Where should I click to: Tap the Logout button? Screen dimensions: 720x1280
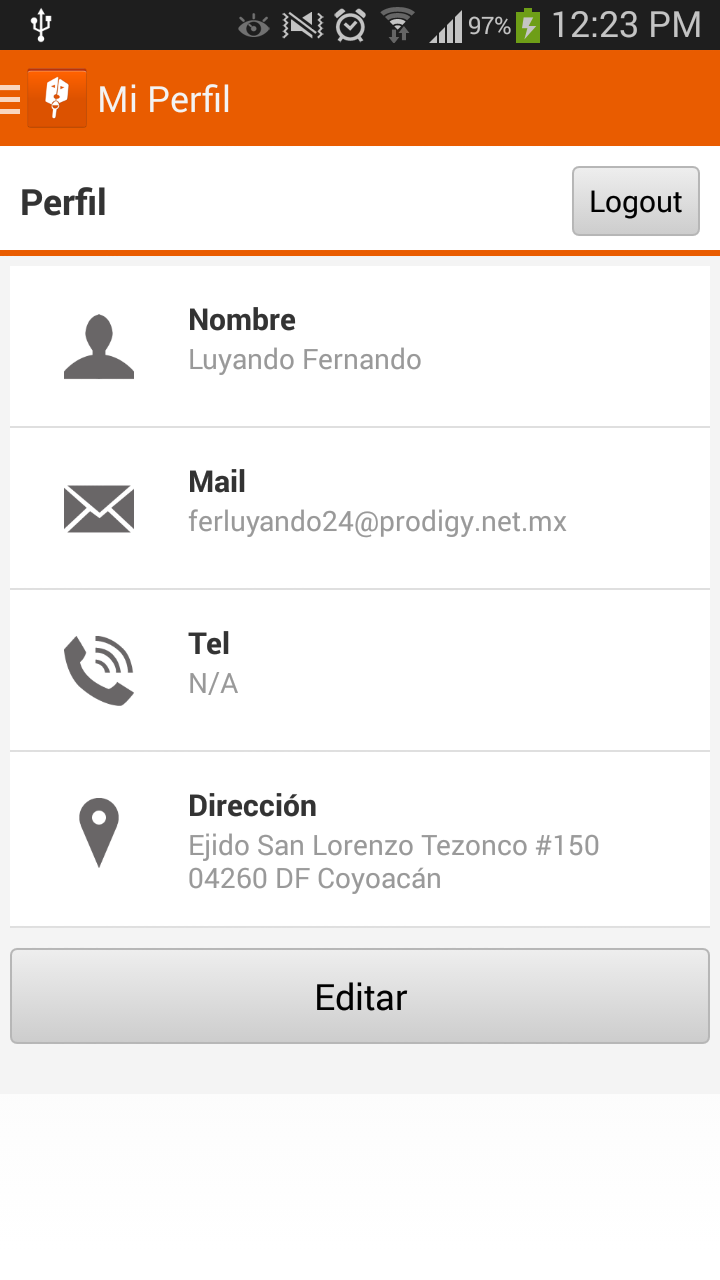coord(635,202)
